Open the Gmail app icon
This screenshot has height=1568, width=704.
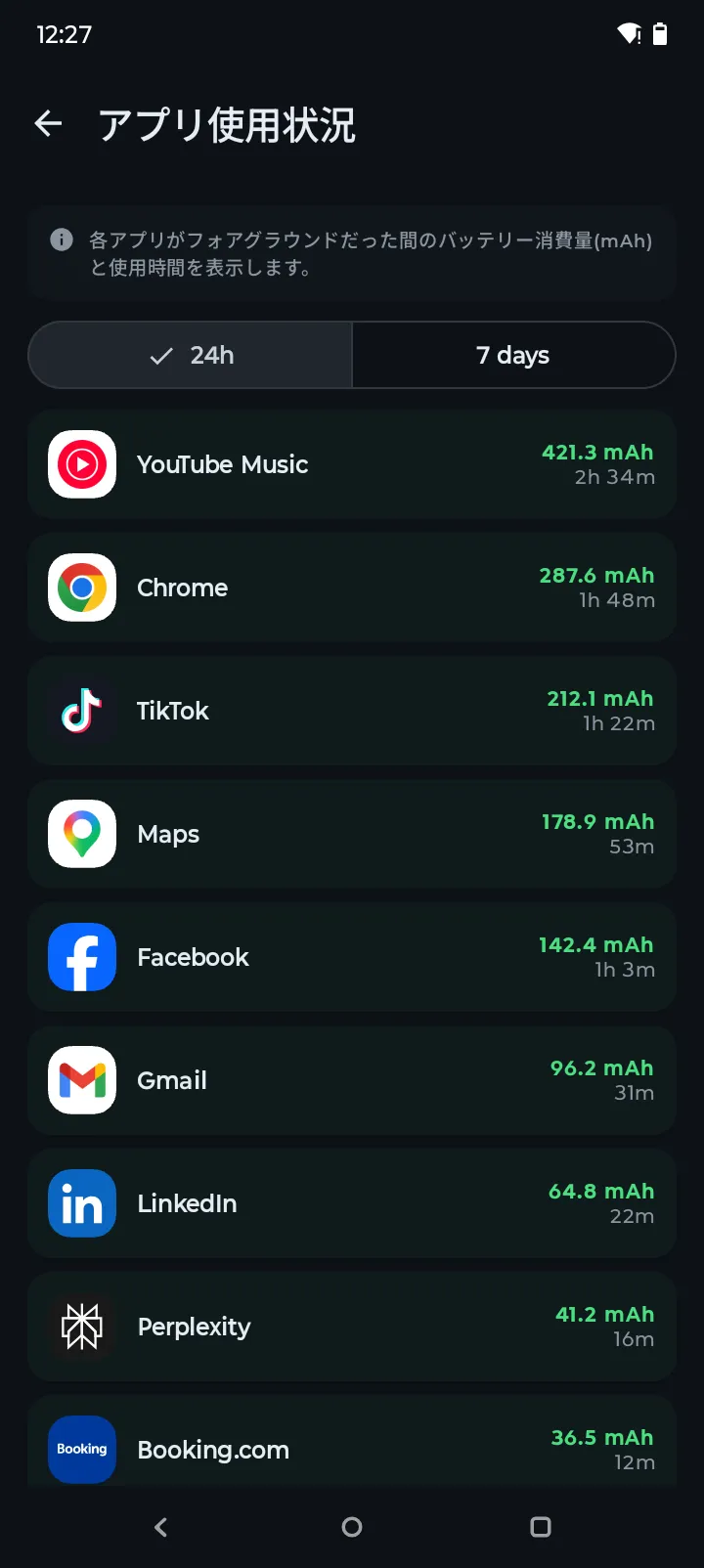tap(81, 1080)
